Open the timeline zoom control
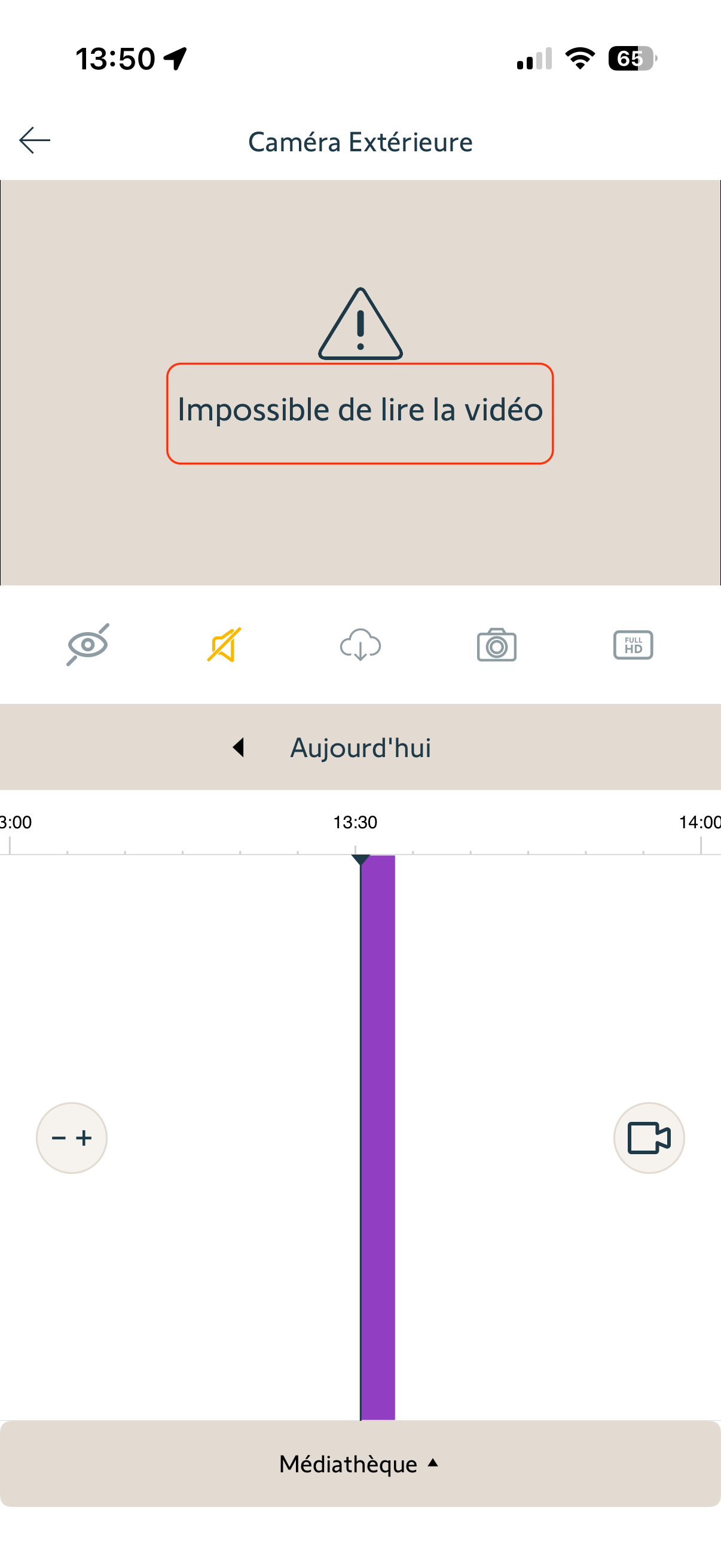The width and height of the screenshot is (721, 1568). tap(72, 1137)
